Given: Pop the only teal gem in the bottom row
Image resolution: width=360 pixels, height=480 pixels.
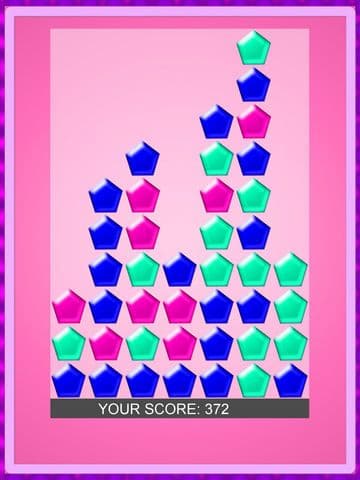Looking at the screenshot, I should click(x=254, y=380).
